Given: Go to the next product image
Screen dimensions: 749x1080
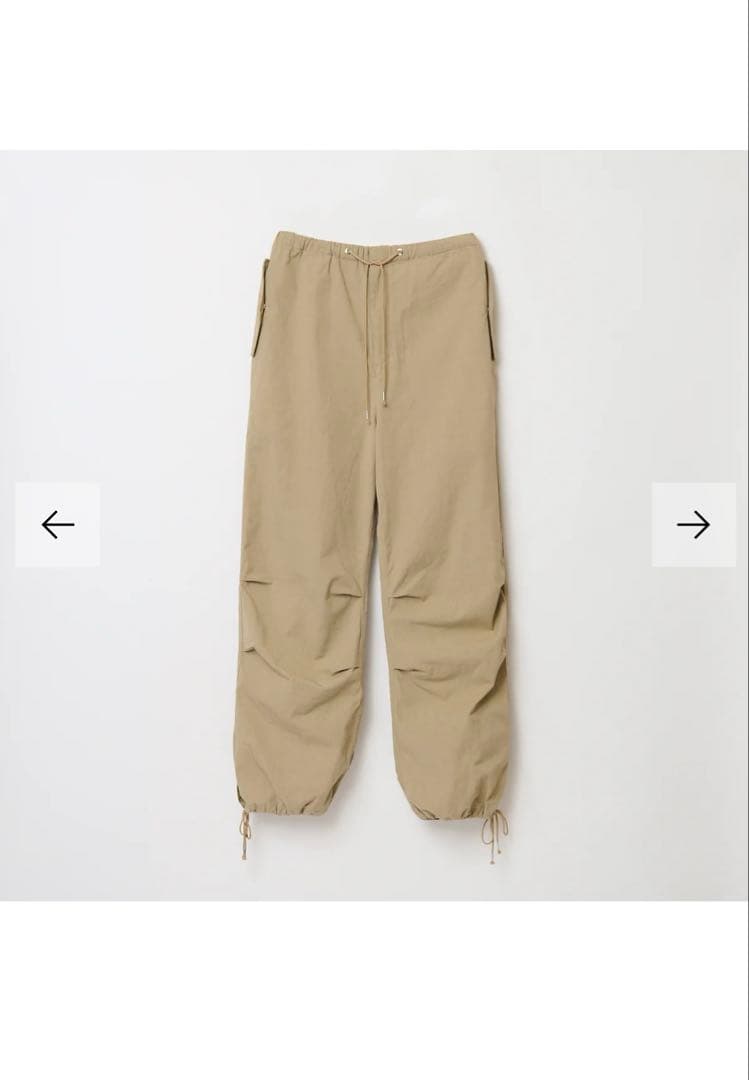Looking at the screenshot, I should [x=693, y=524].
